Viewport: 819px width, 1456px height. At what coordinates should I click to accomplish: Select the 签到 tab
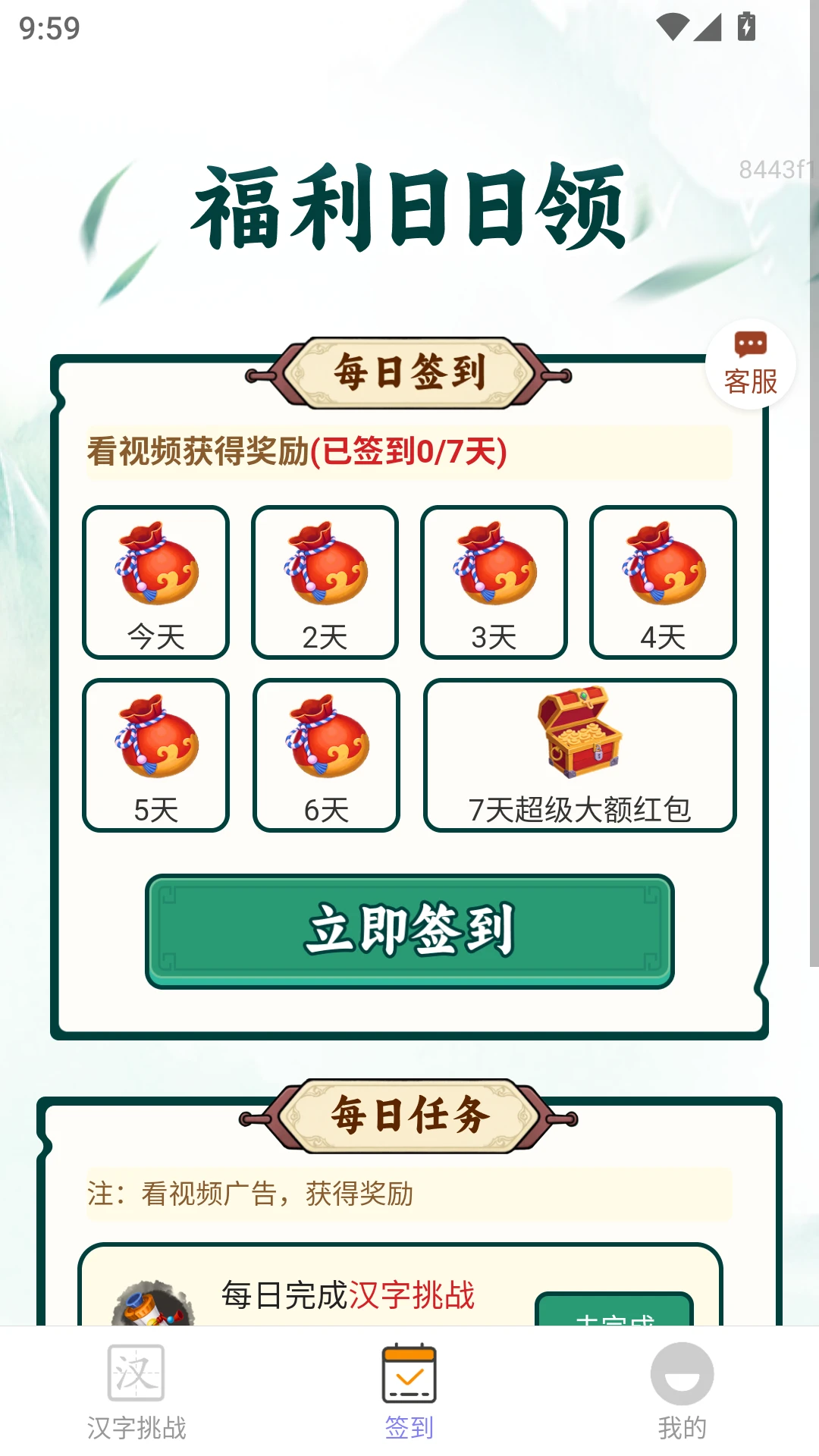click(409, 1392)
